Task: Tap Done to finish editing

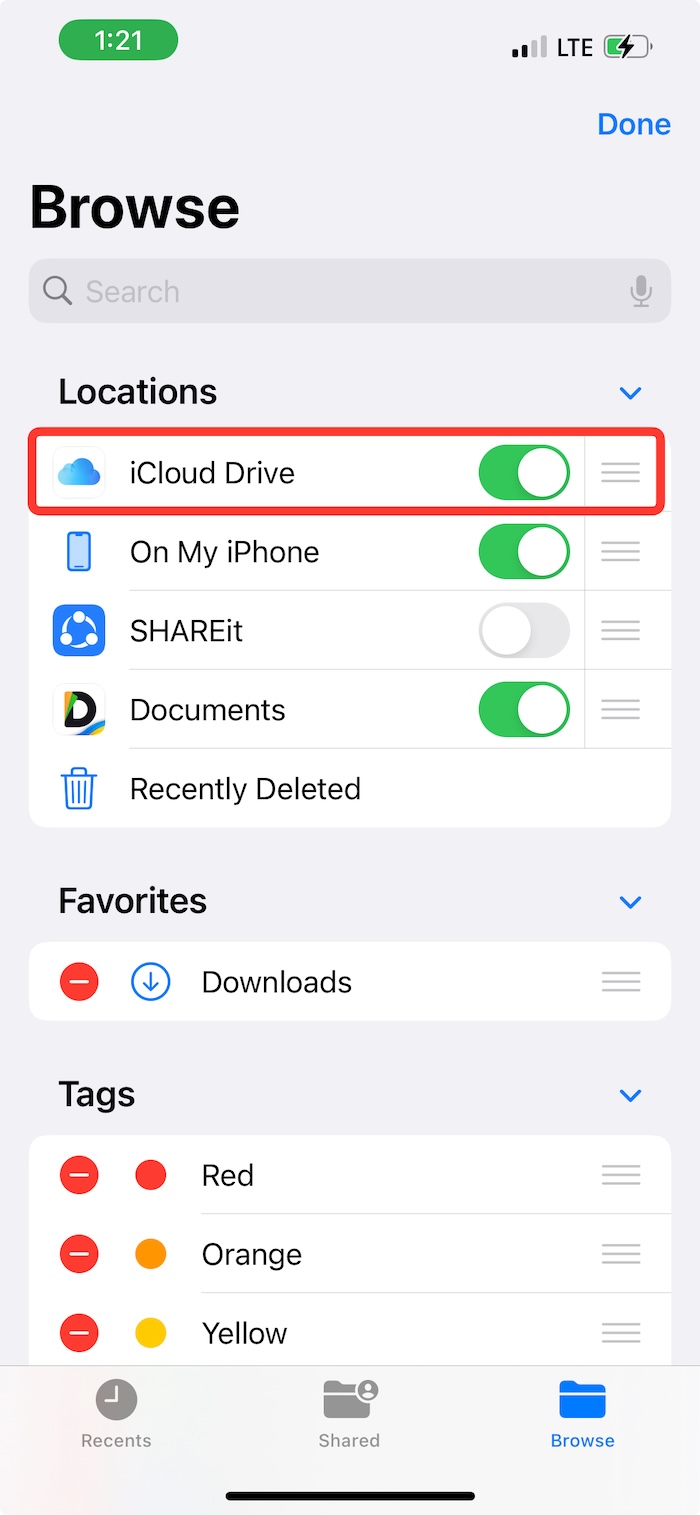Action: [634, 124]
